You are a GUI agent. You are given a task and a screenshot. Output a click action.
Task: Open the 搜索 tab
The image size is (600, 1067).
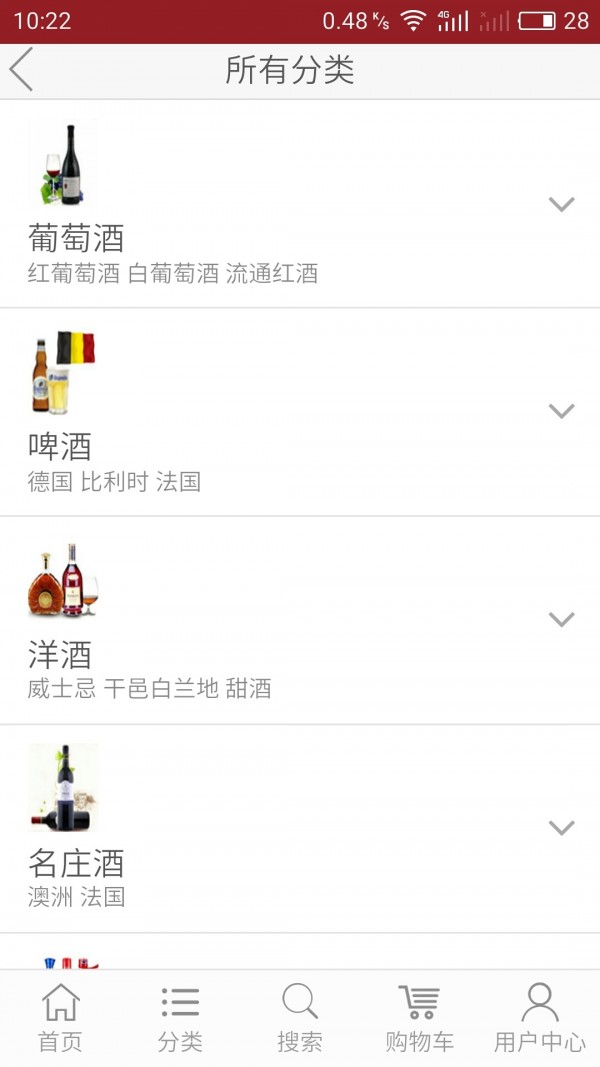click(x=300, y=1018)
